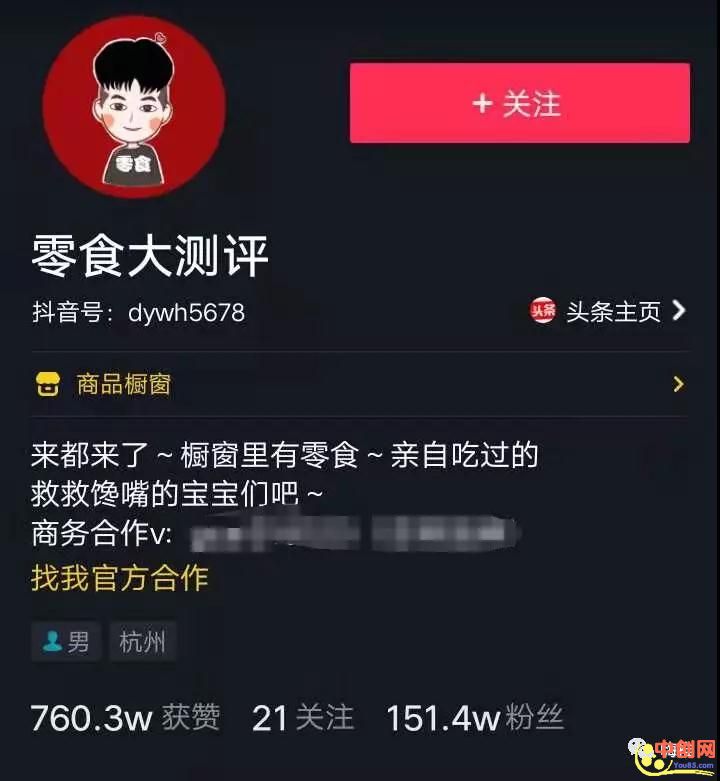View the 151.4w 粉丝 followers list
The width and height of the screenshot is (720, 781).
pyautogui.click(x=475, y=717)
